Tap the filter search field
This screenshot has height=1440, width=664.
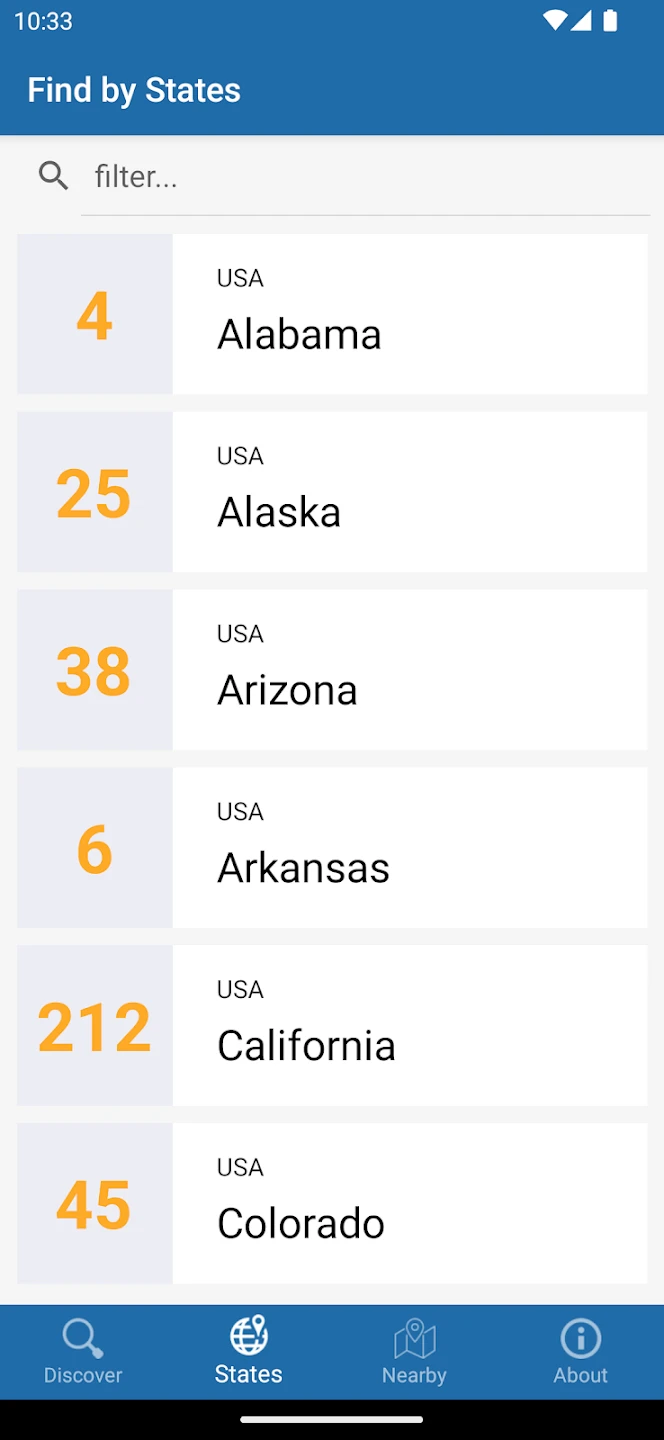[365, 177]
